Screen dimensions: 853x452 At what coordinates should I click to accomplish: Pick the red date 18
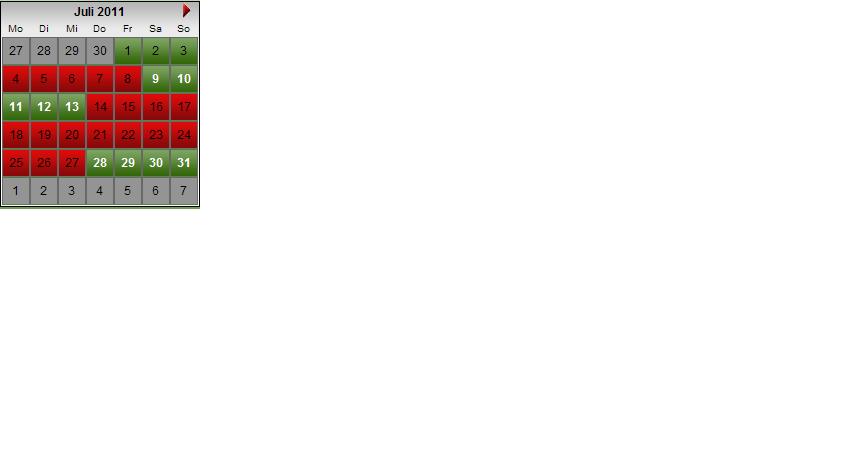pos(15,134)
